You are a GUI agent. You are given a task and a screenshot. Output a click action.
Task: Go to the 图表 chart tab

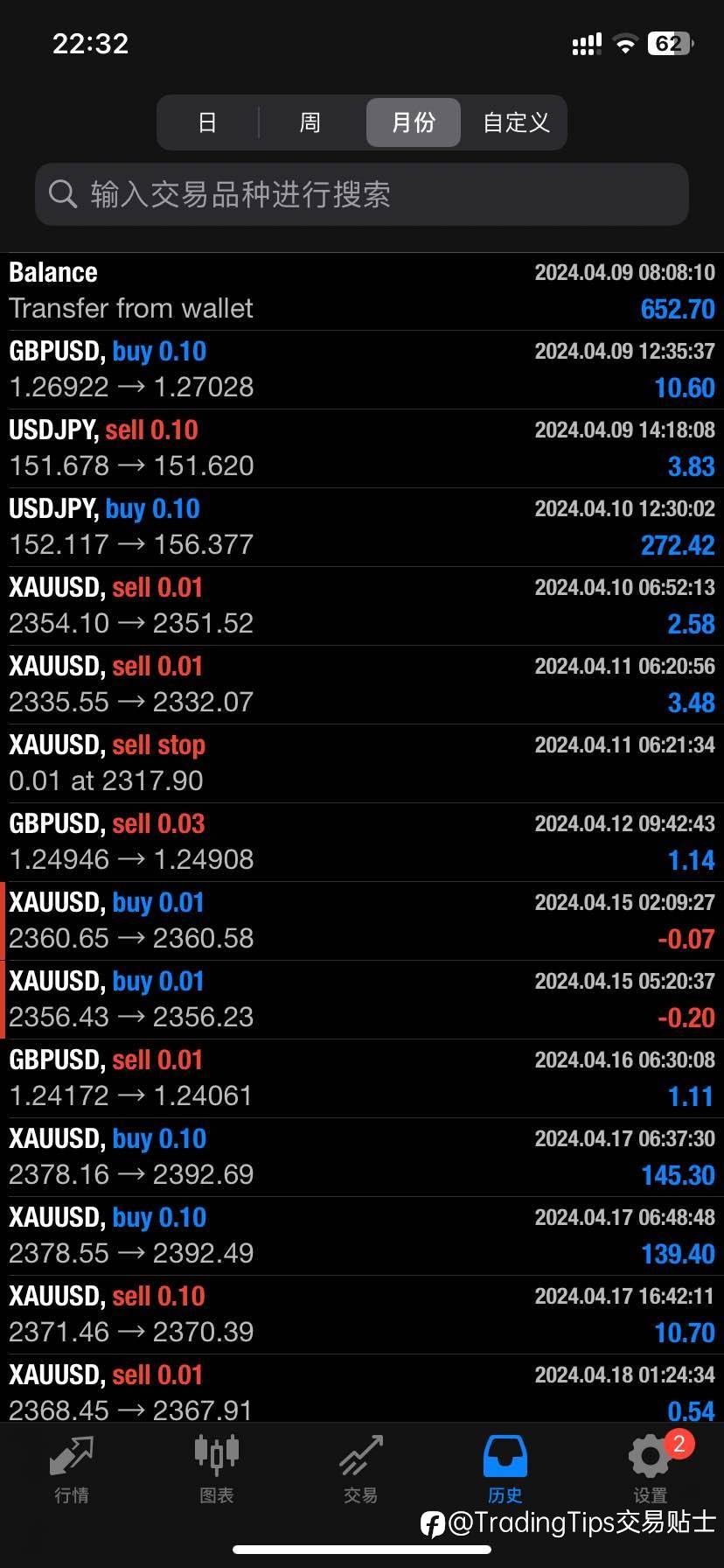click(x=216, y=1470)
